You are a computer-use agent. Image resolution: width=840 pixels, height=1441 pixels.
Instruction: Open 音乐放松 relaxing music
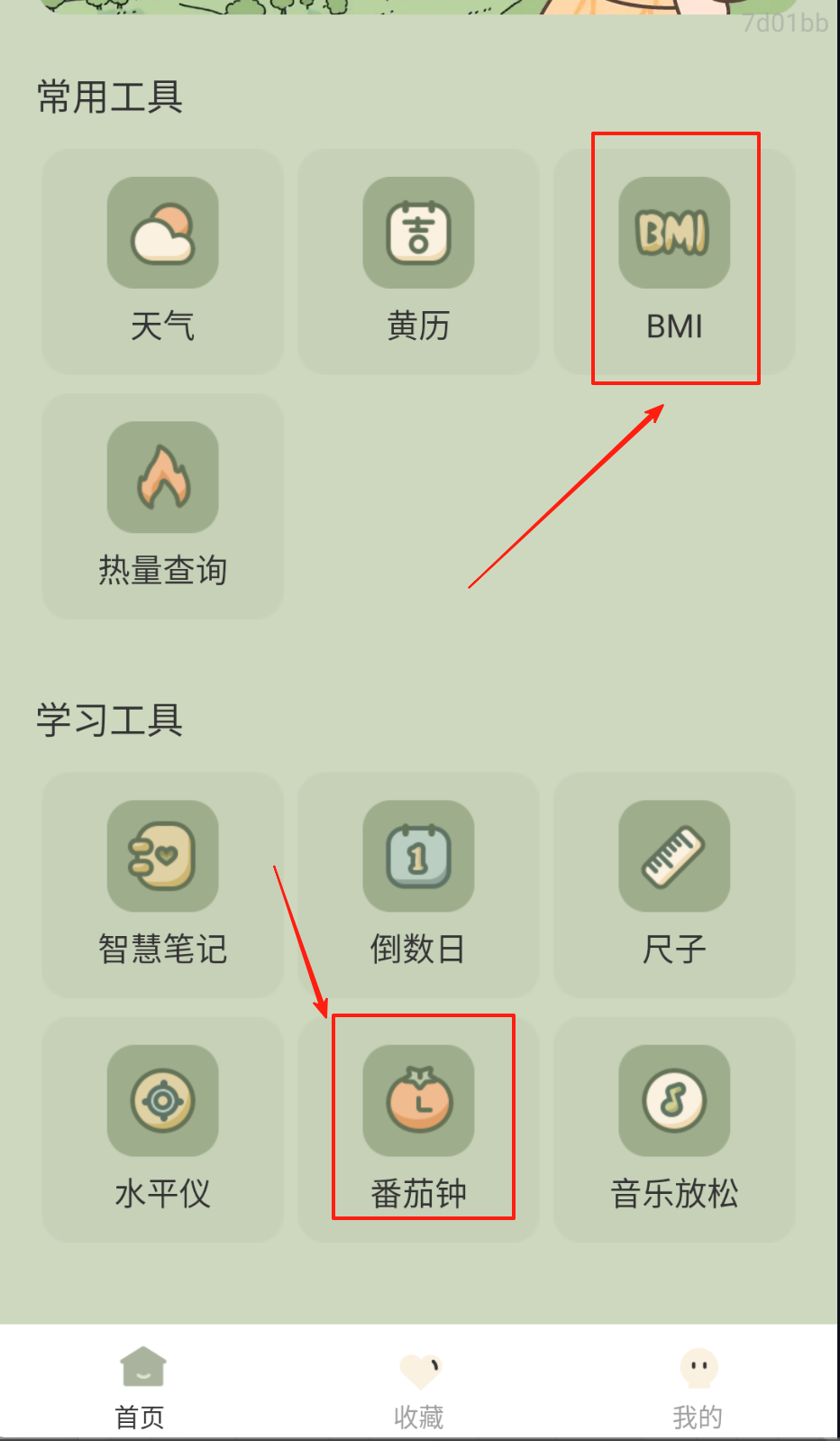674,1130
